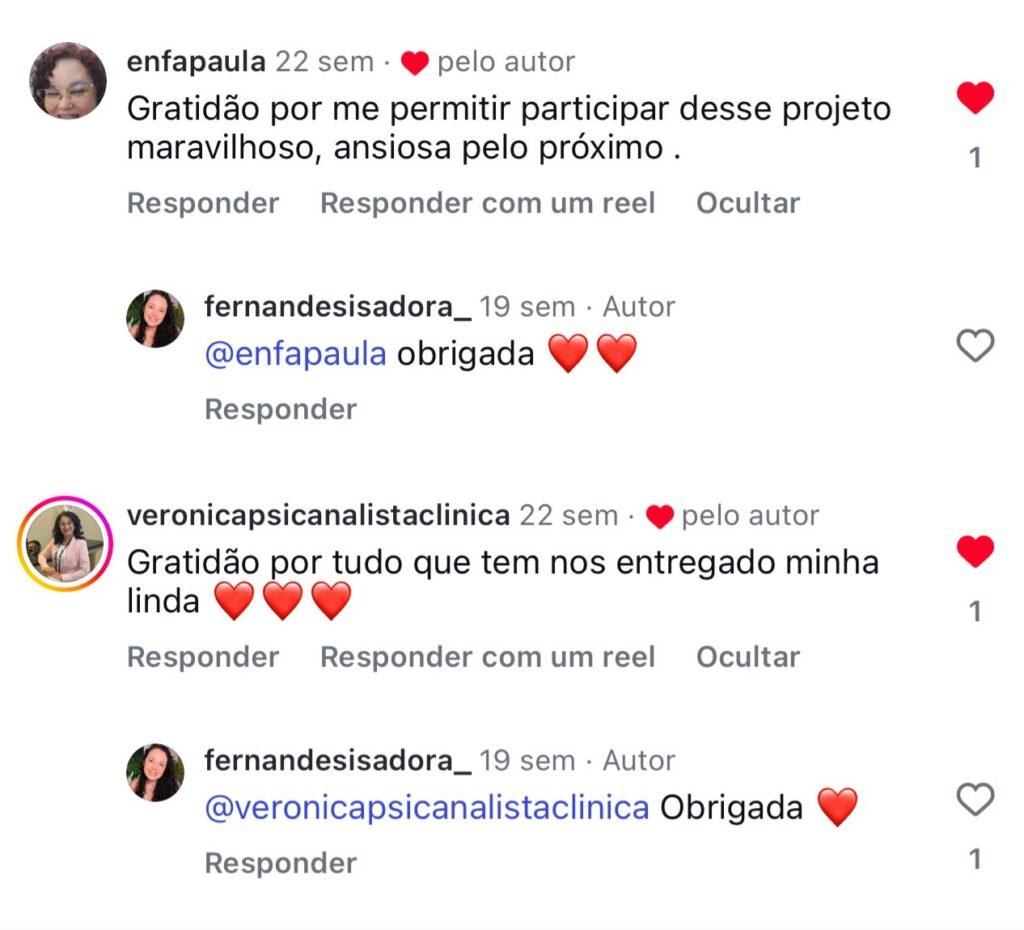
Task: Hide enfapaula's comment with Ocultar
Action: (748, 203)
